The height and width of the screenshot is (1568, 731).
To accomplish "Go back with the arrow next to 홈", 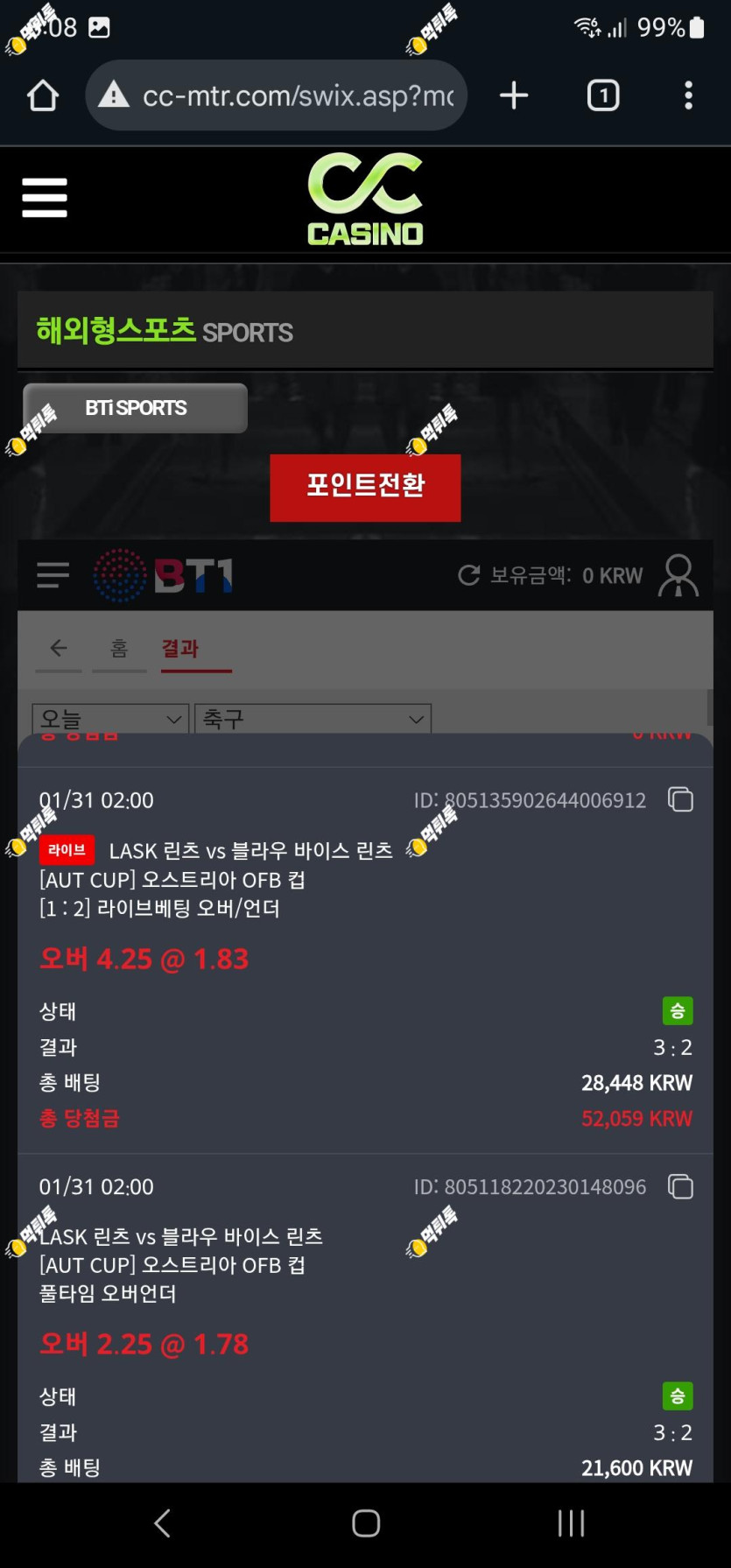I will pos(59,648).
